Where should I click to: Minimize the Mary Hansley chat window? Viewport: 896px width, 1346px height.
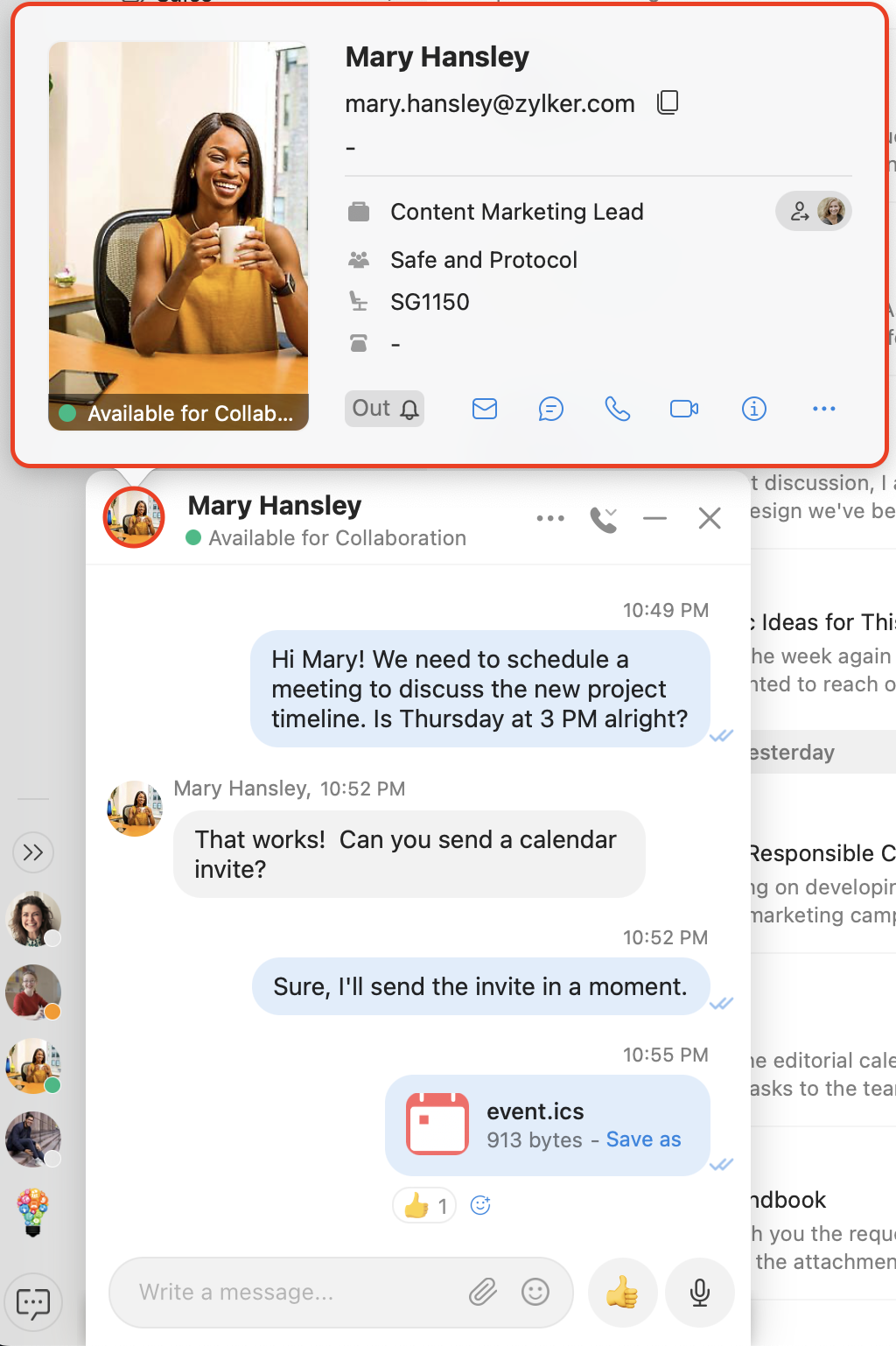coord(654,519)
